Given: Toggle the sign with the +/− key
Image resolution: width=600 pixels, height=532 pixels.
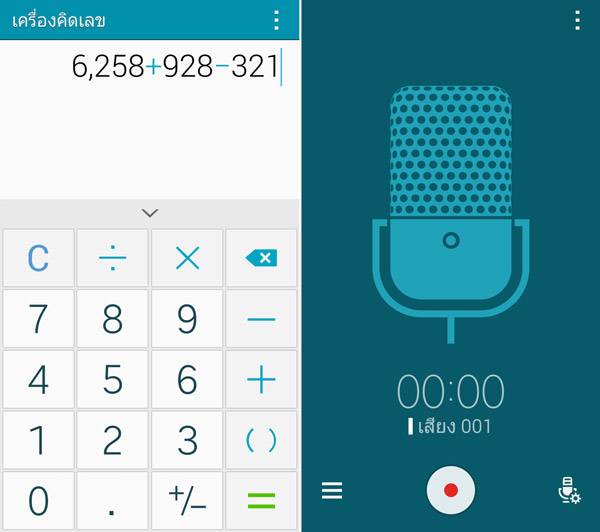Looking at the screenshot, I should click(x=187, y=500).
